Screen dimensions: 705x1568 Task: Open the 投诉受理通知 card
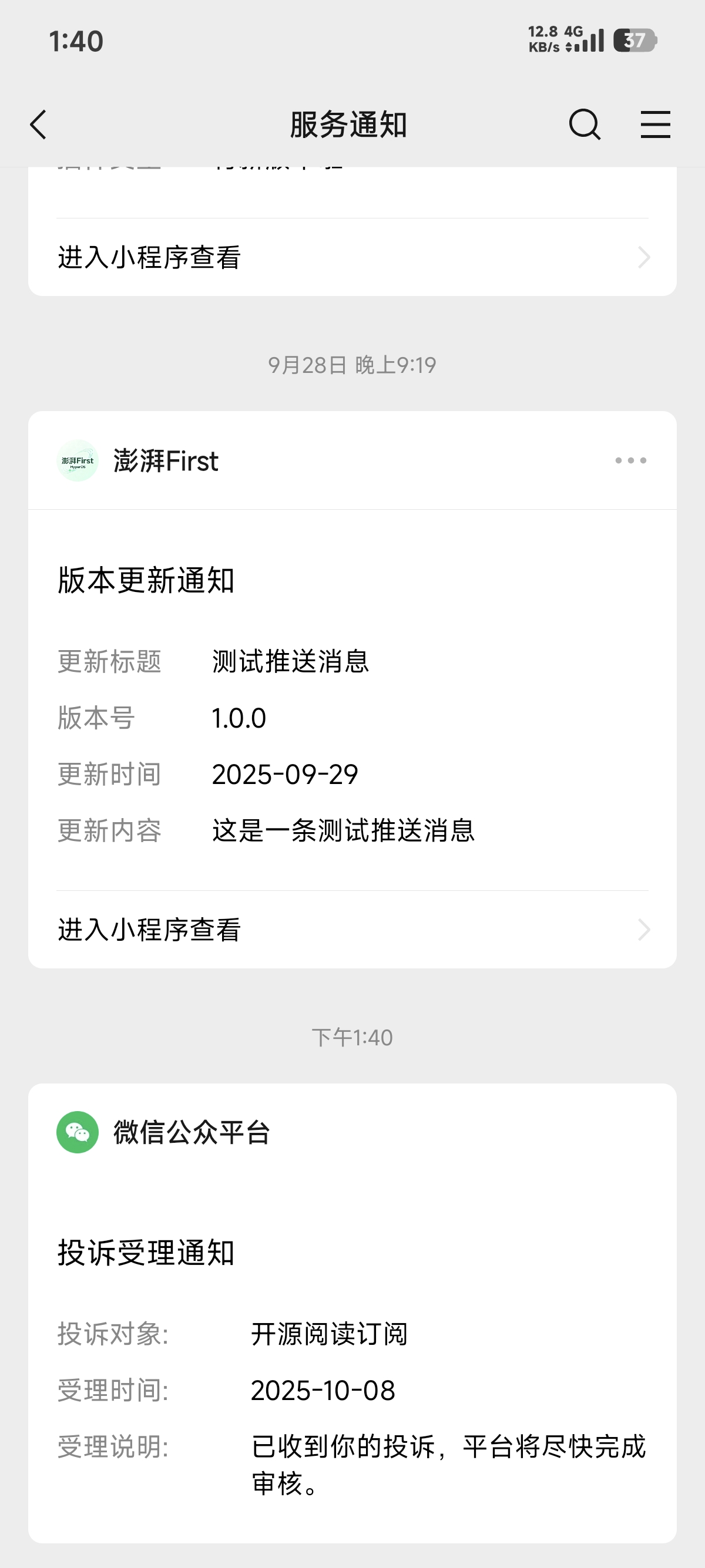(x=352, y=1364)
